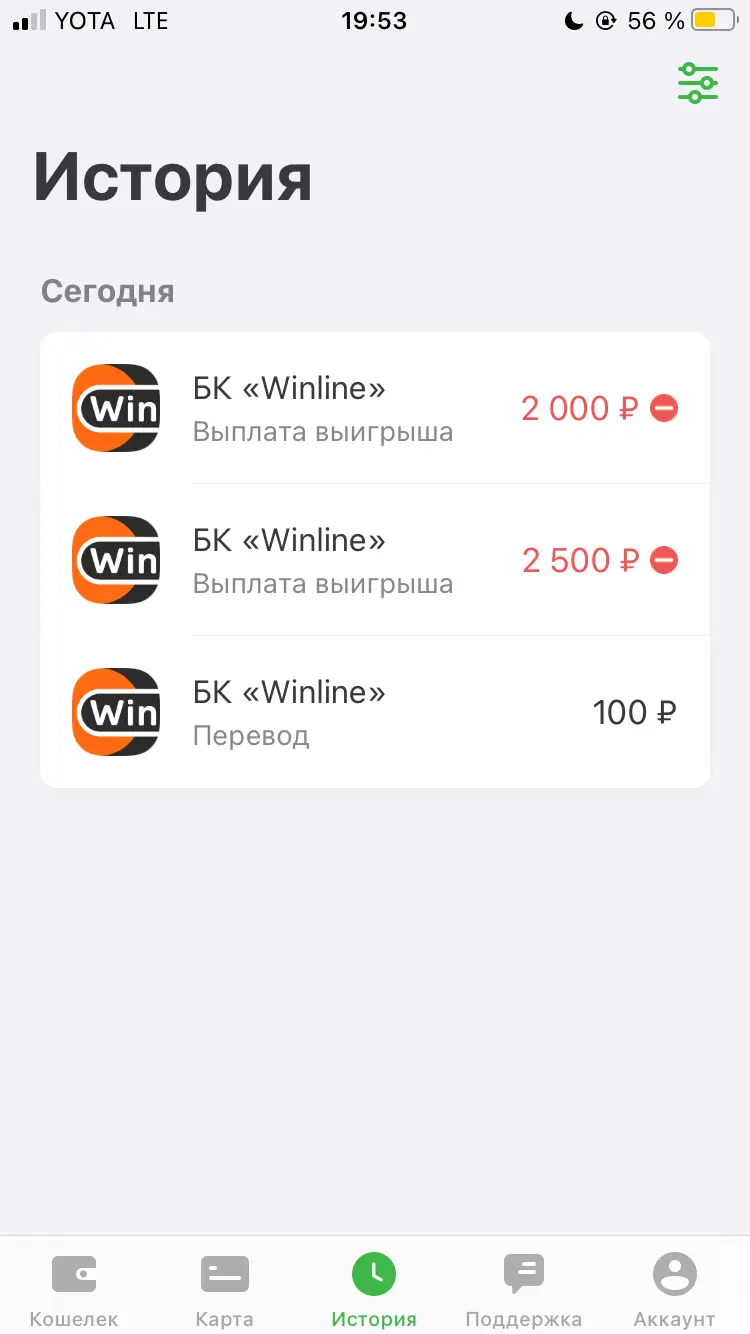Open the 2 500 ₽ Winline payout transaction
This screenshot has width=750, height=1334.
tap(375, 560)
